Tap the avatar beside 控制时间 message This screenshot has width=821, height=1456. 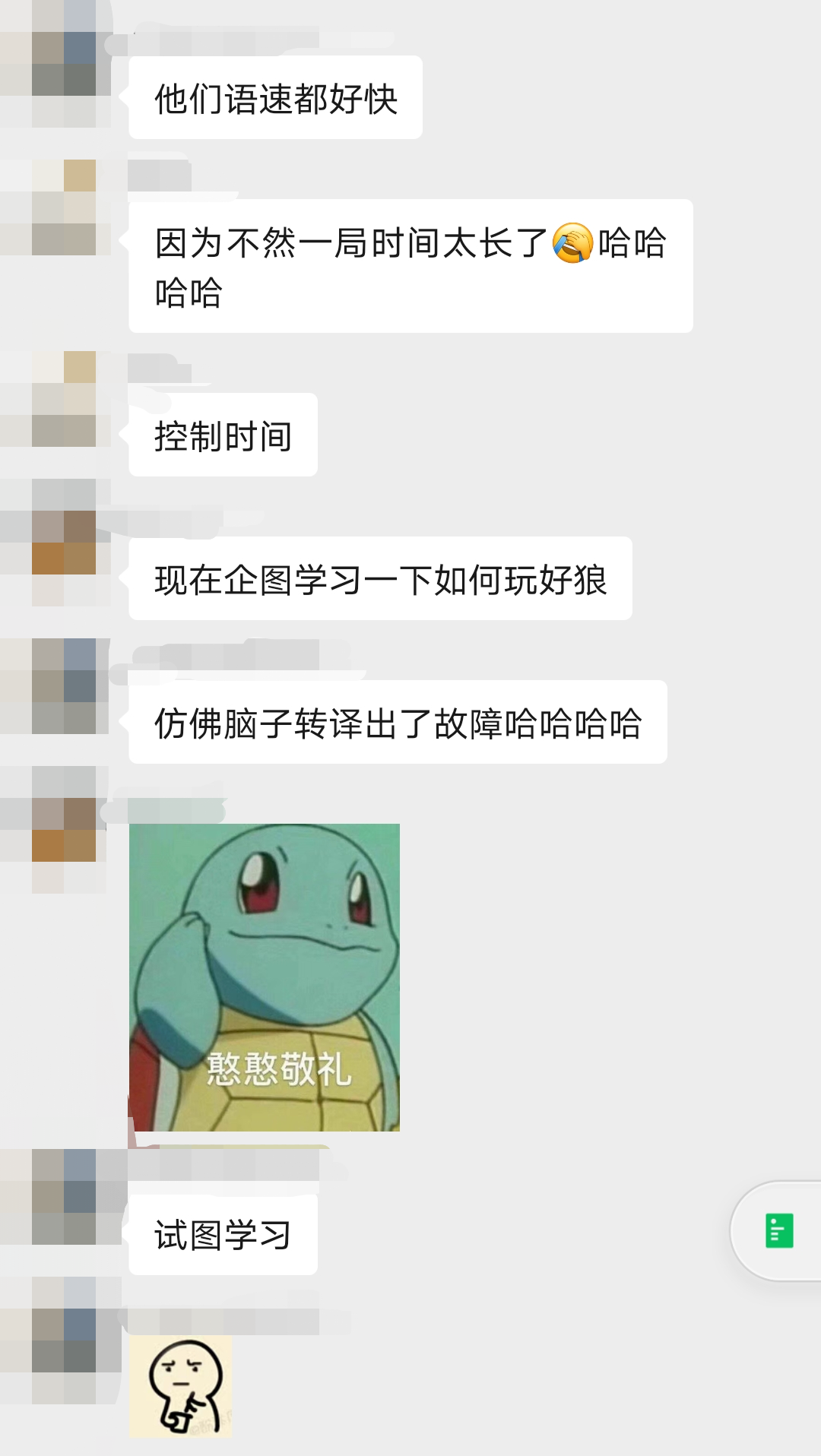click(64, 399)
